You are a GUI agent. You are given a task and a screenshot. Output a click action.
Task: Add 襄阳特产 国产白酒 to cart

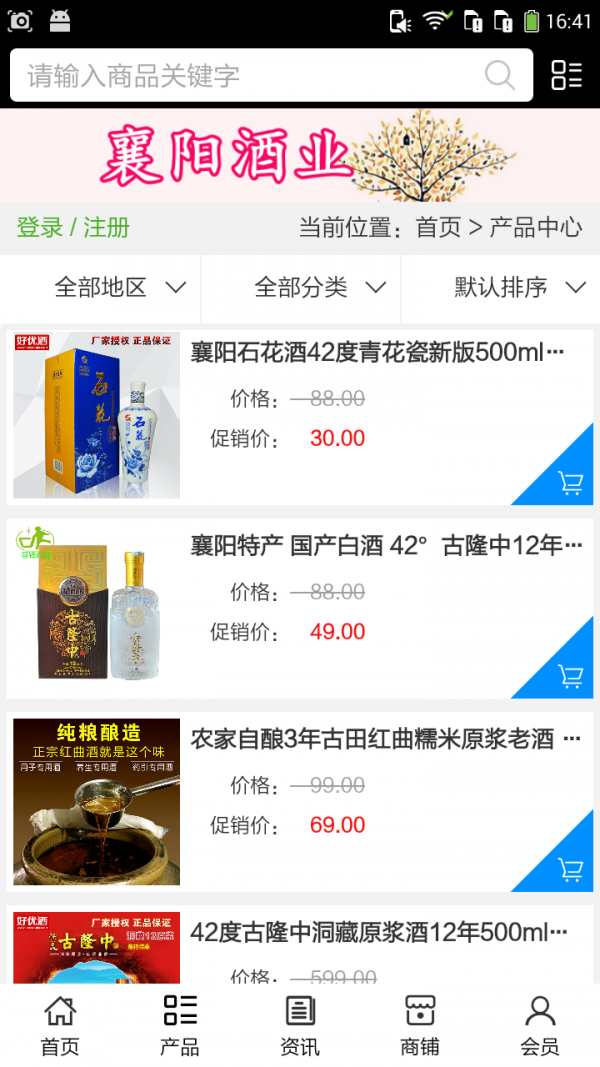(x=569, y=675)
